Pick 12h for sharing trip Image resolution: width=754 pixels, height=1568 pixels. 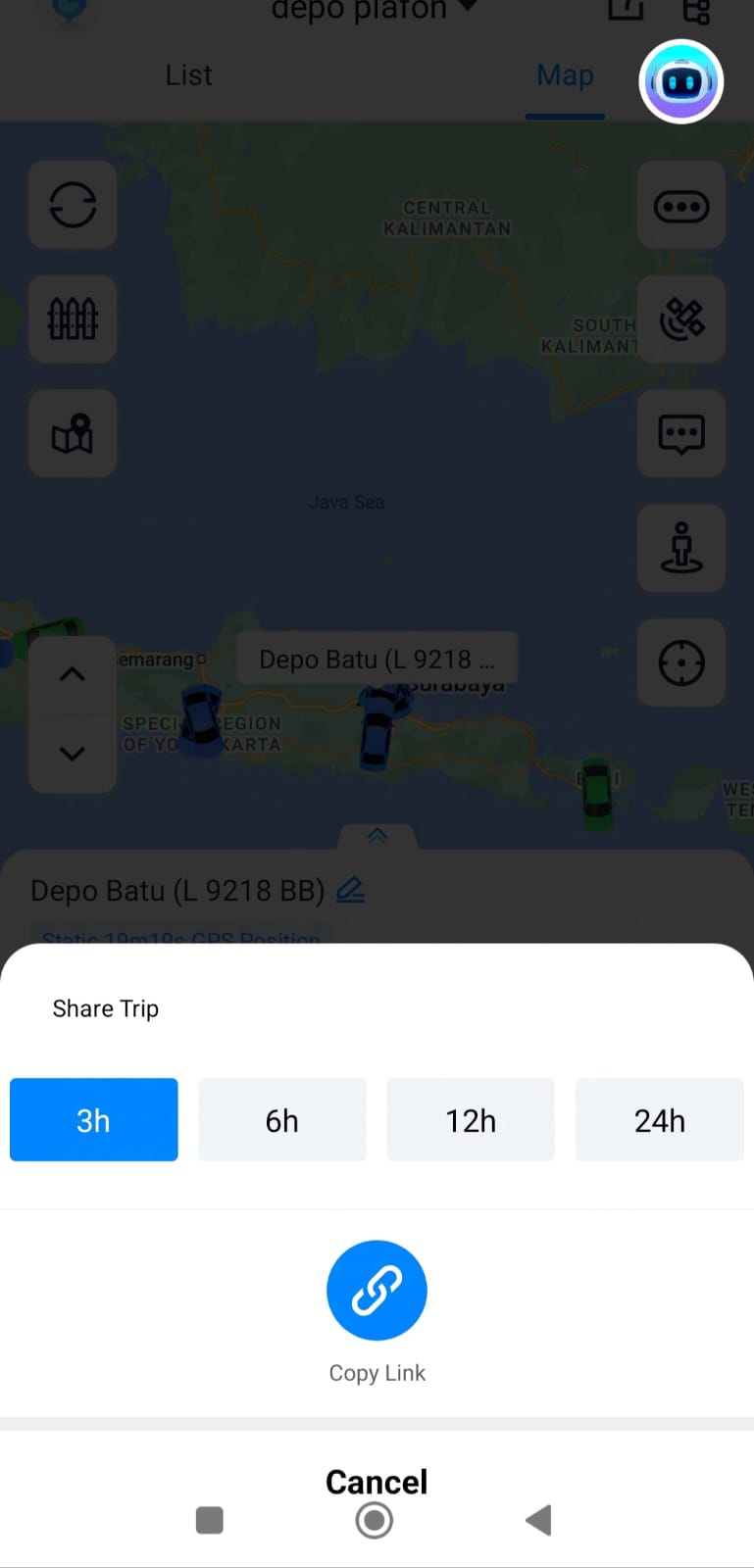(x=471, y=1120)
